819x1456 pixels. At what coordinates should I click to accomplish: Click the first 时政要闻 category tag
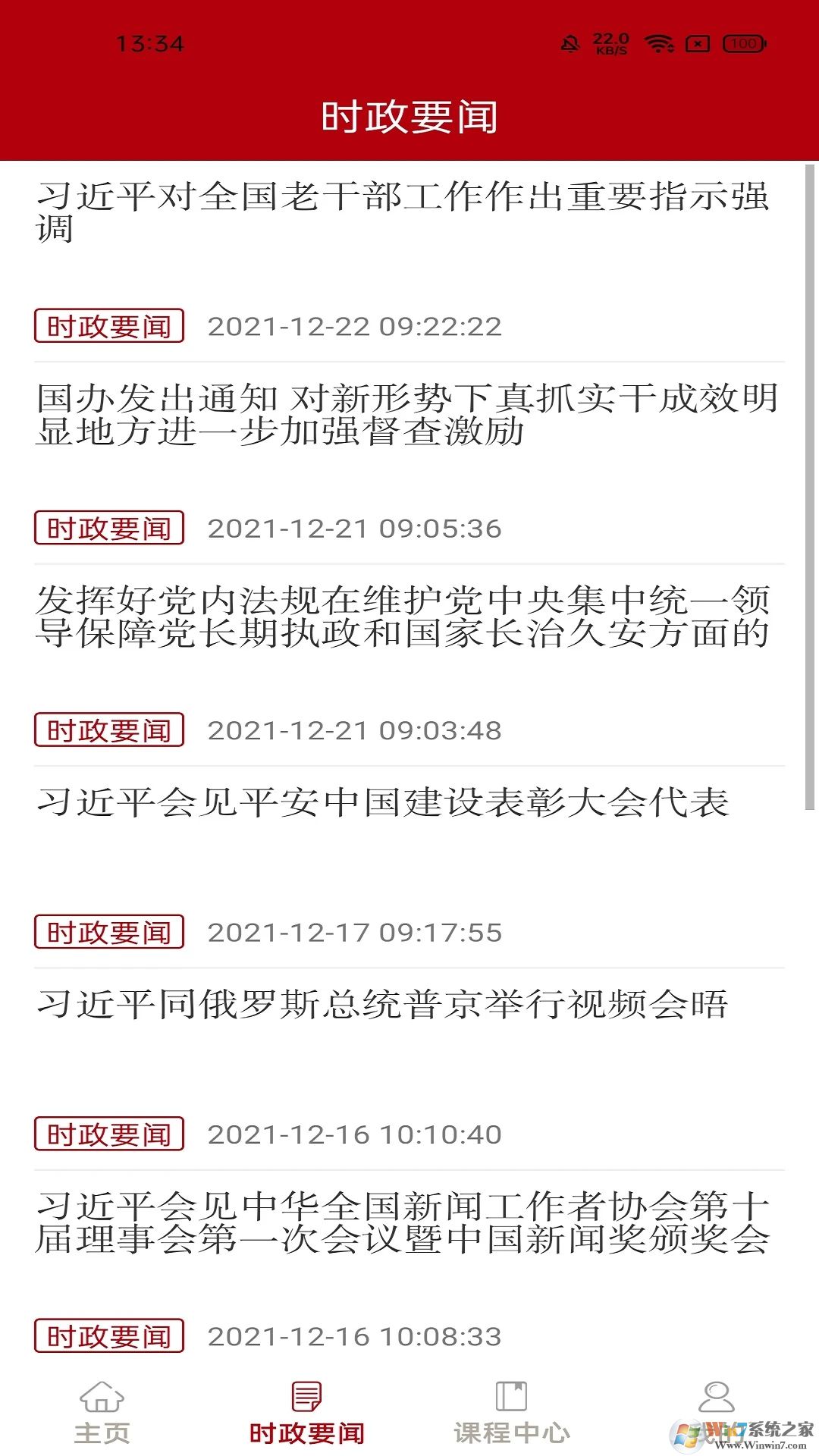pos(108,326)
